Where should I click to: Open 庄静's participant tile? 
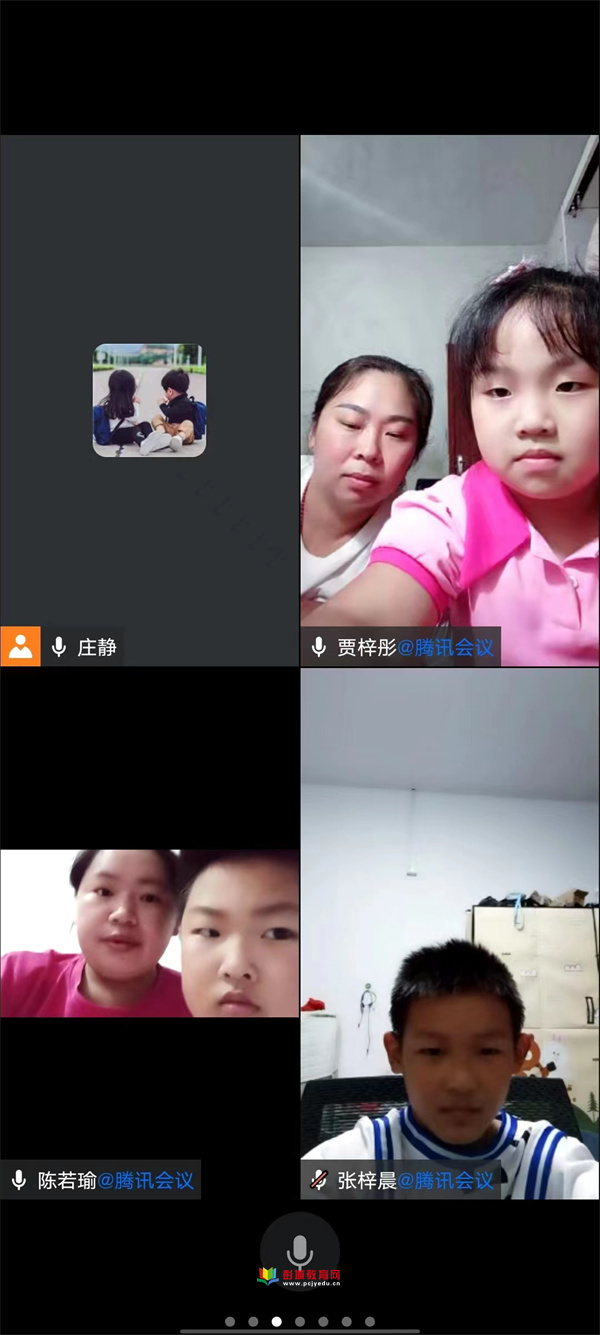[149, 400]
